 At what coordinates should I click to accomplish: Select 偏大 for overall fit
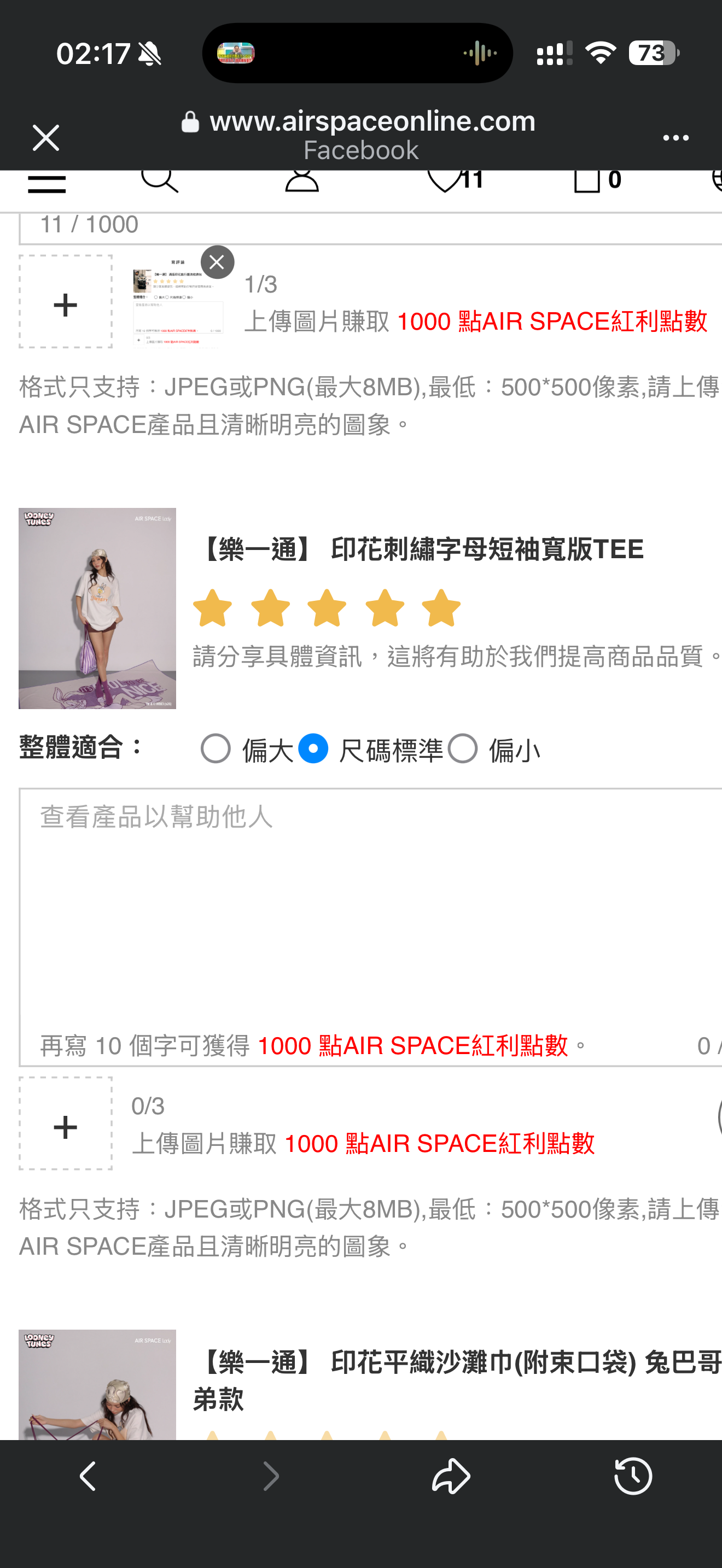pos(216,748)
